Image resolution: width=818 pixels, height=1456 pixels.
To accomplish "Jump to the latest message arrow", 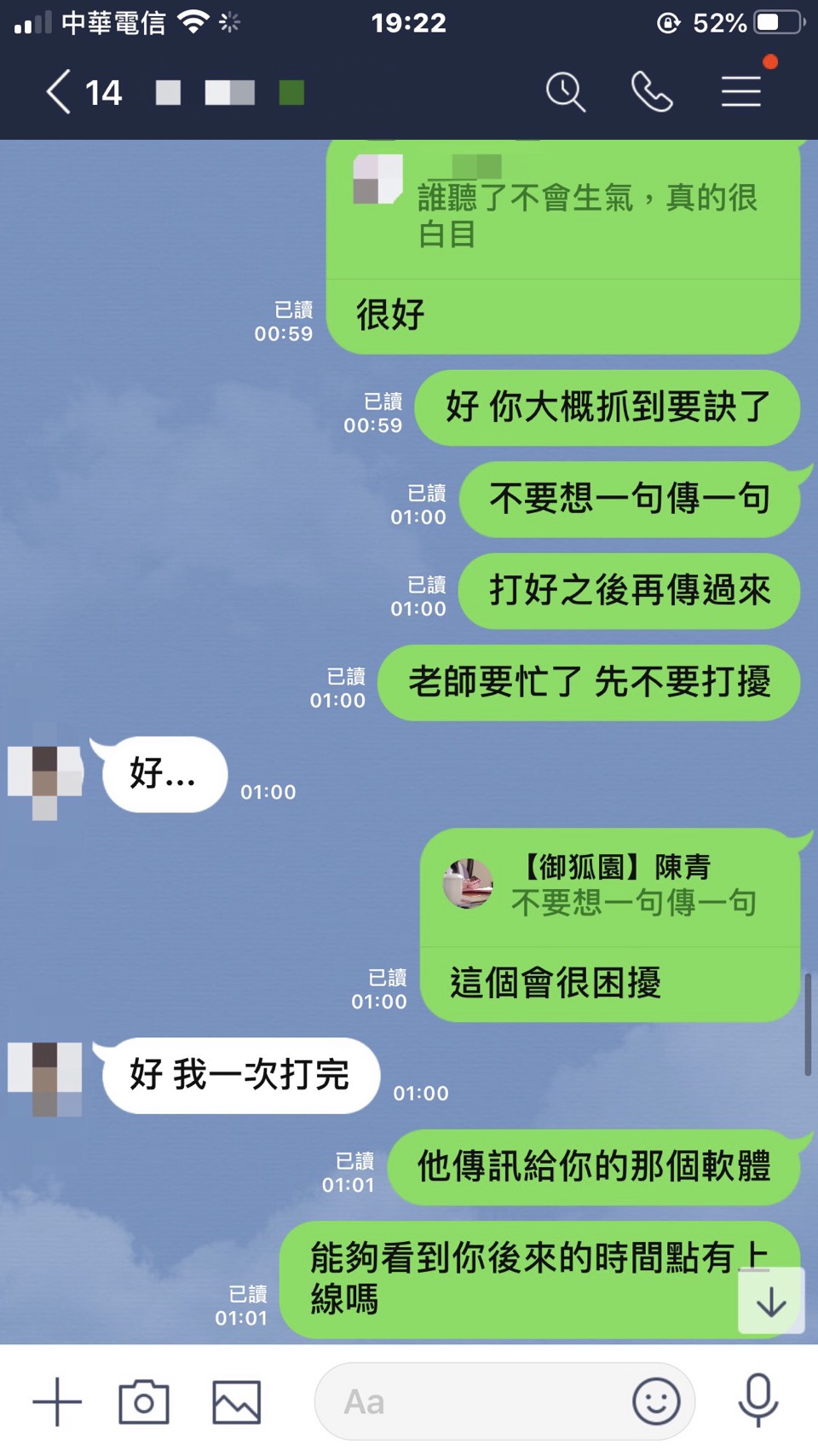I will click(x=771, y=1301).
